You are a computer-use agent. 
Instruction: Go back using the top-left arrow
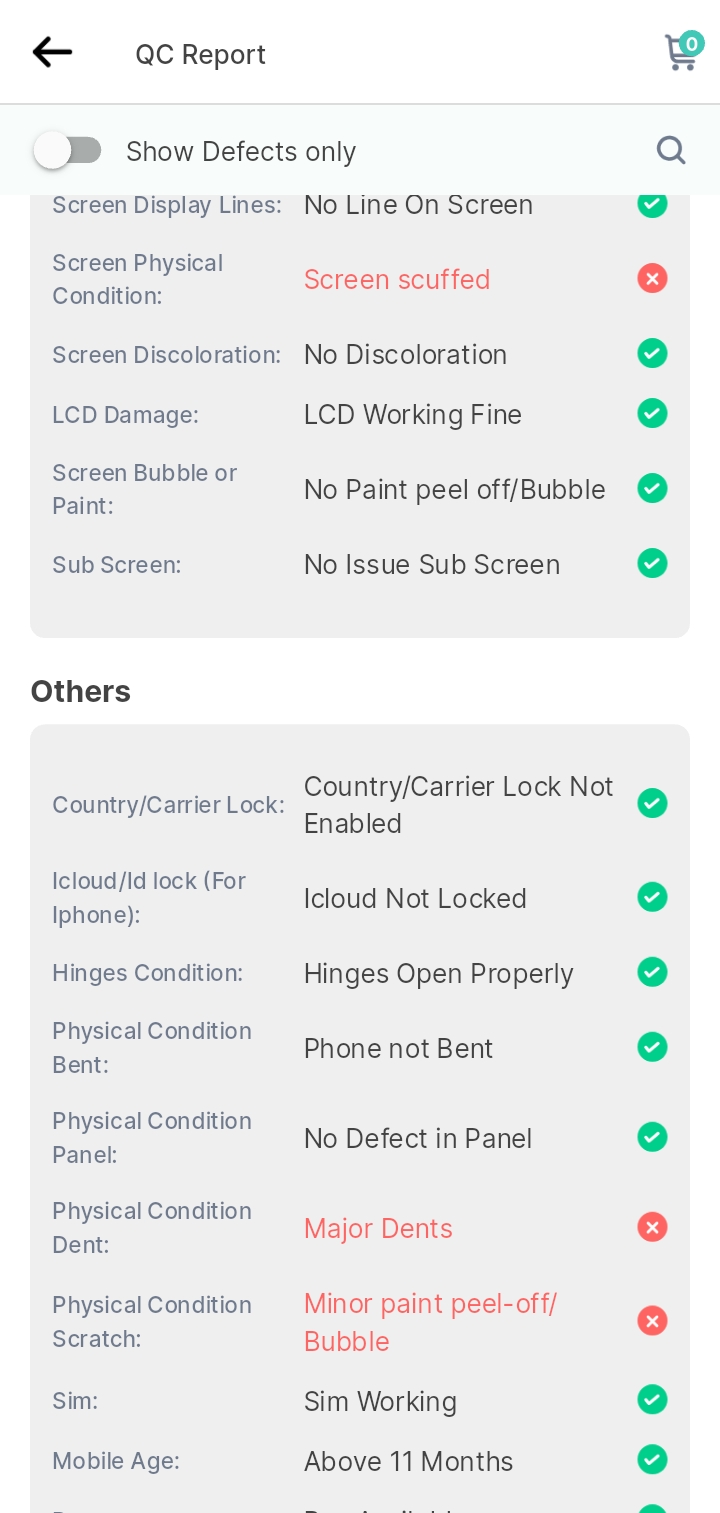52,52
